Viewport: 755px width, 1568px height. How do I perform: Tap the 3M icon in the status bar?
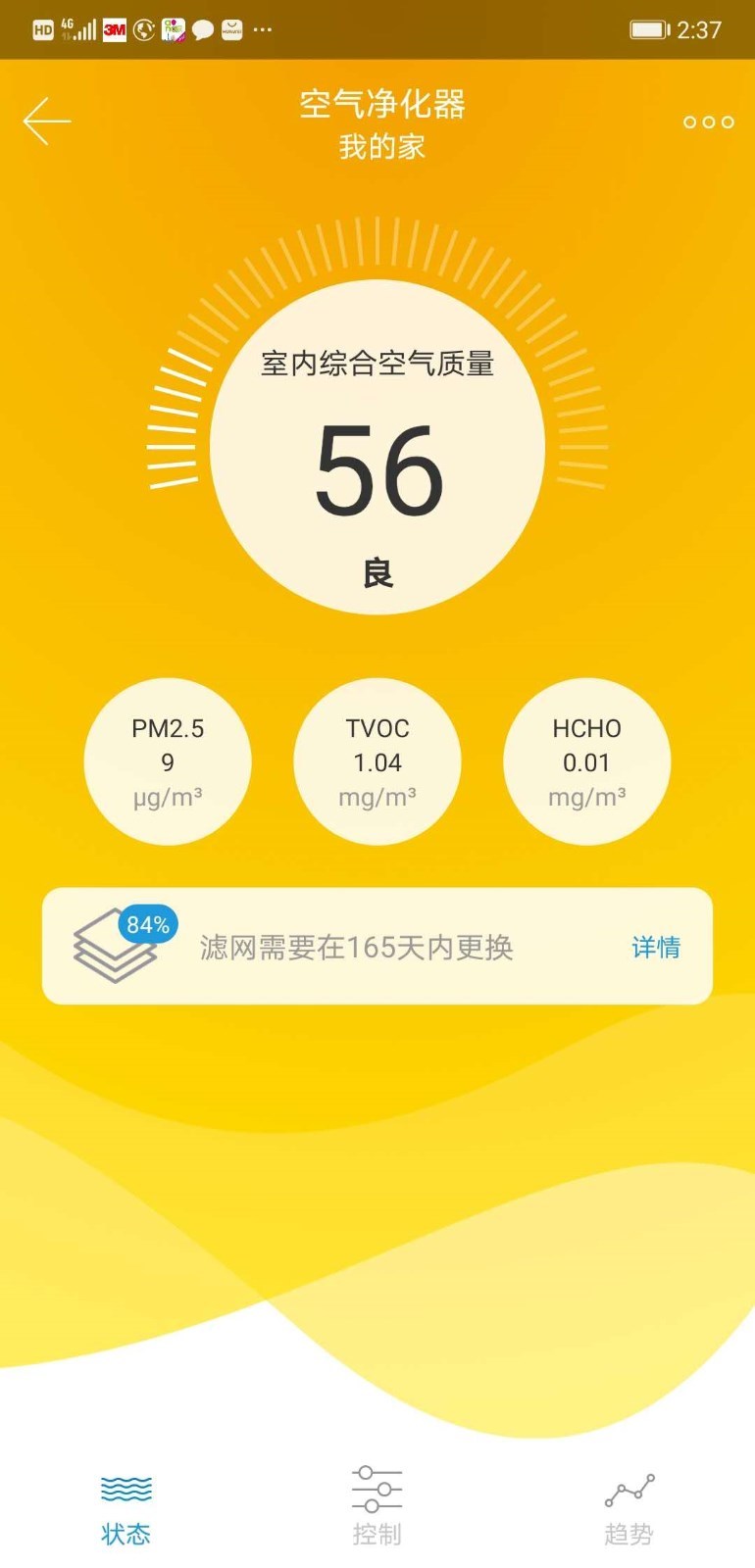(x=114, y=29)
